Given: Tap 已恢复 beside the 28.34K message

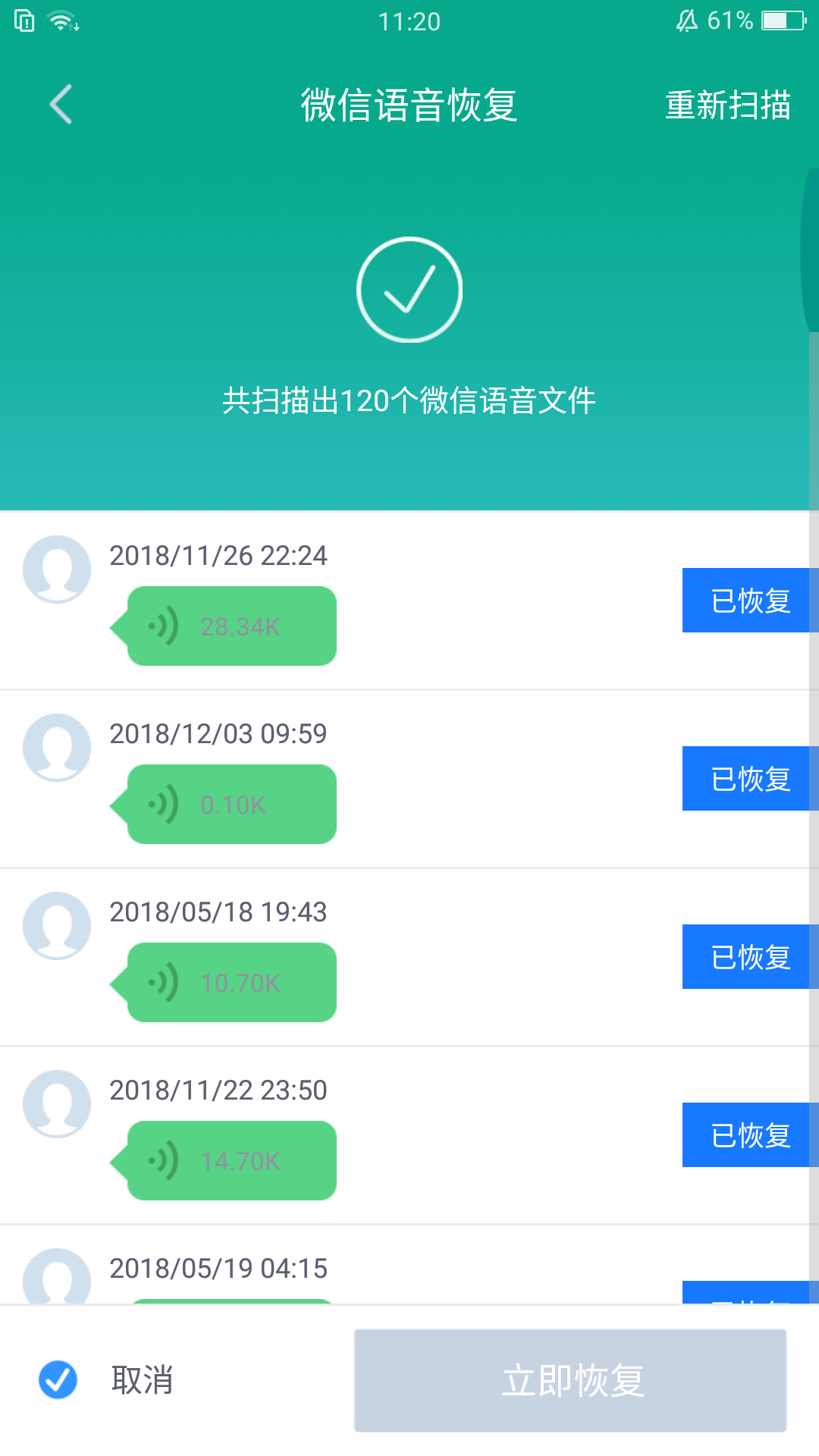Looking at the screenshot, I should [751, 600].
